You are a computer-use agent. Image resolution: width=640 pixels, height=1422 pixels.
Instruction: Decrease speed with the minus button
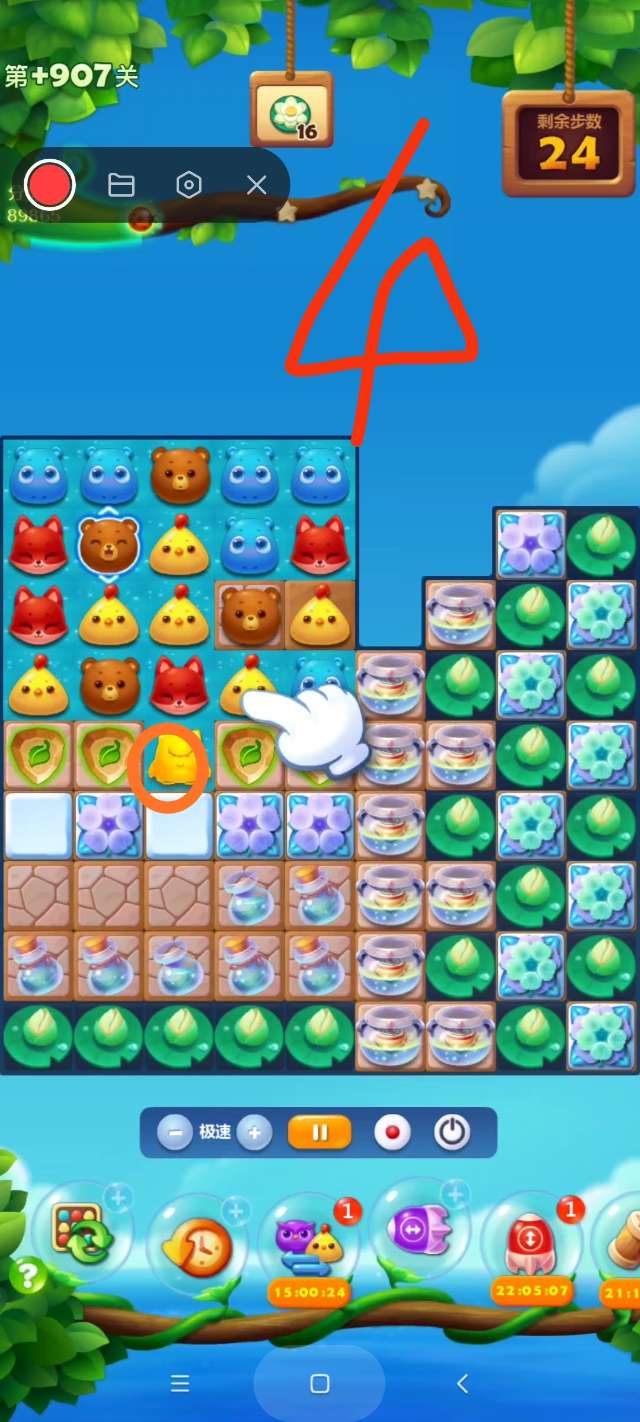(175, 1133)
